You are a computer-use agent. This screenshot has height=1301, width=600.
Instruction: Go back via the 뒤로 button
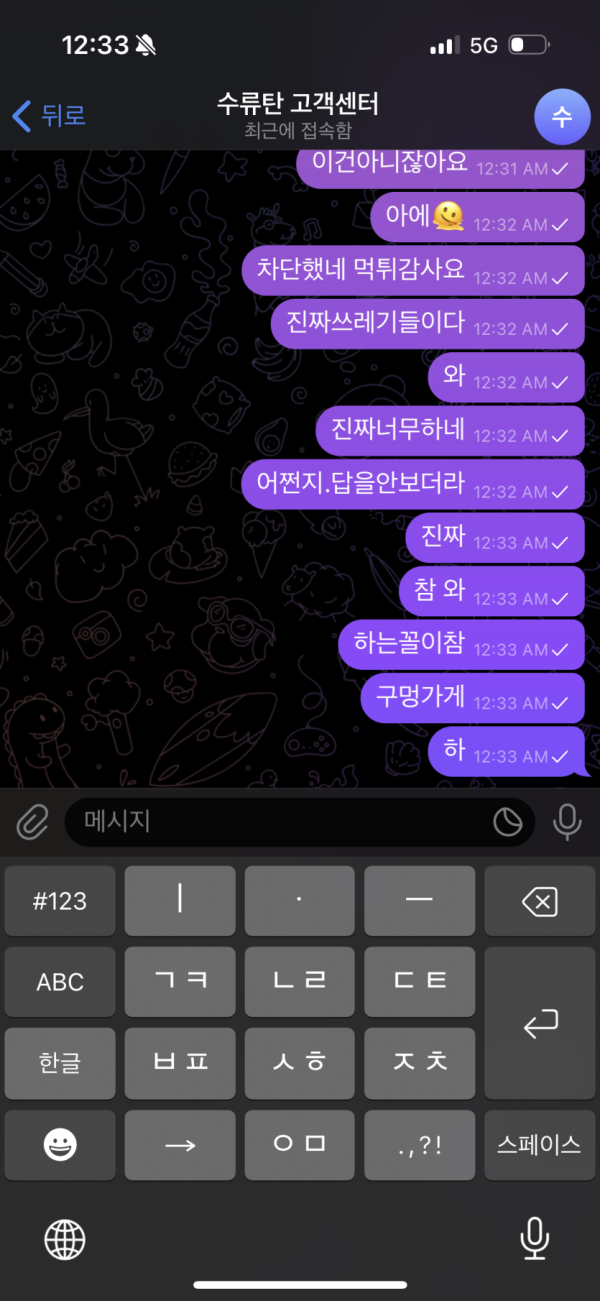(x=48, y=116)
